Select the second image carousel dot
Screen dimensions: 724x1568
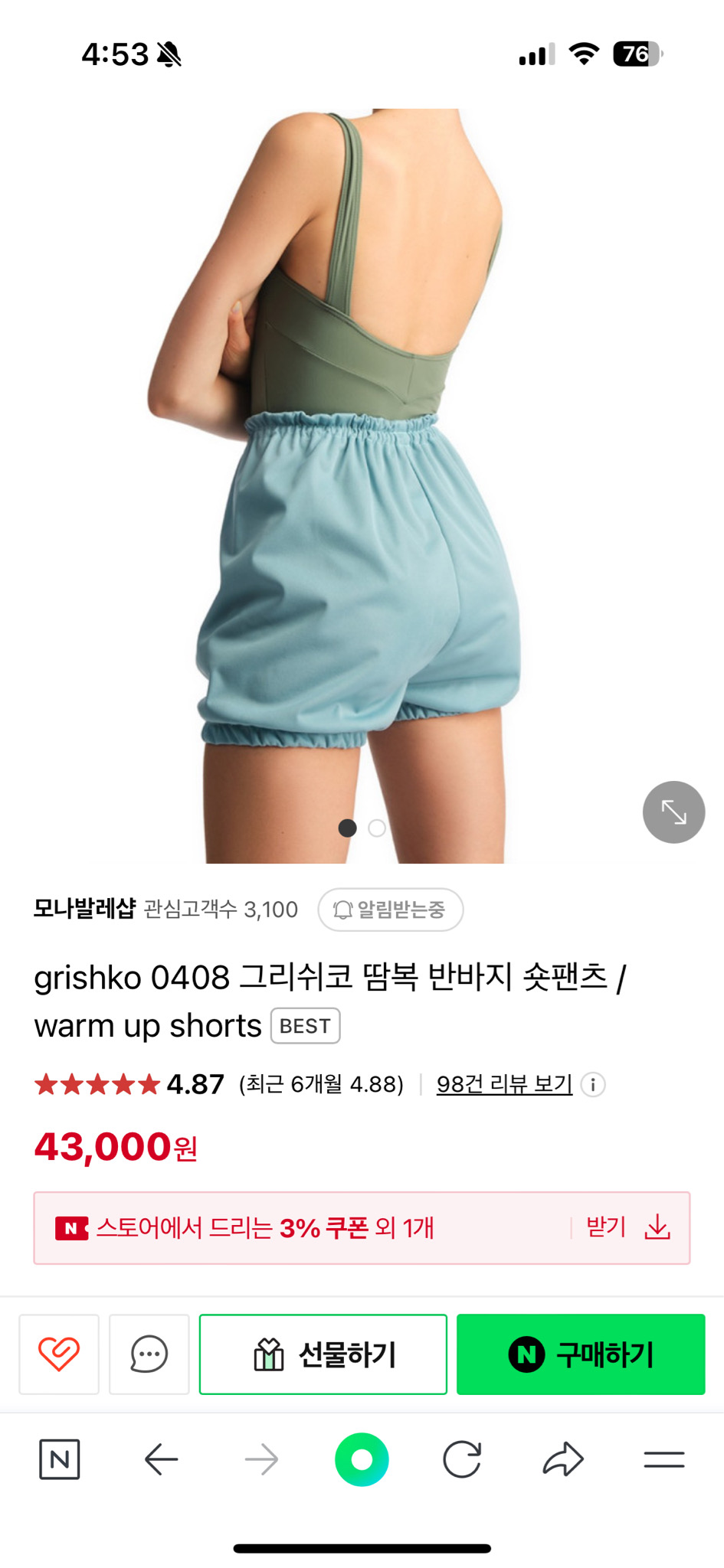(x=375, y=828)
